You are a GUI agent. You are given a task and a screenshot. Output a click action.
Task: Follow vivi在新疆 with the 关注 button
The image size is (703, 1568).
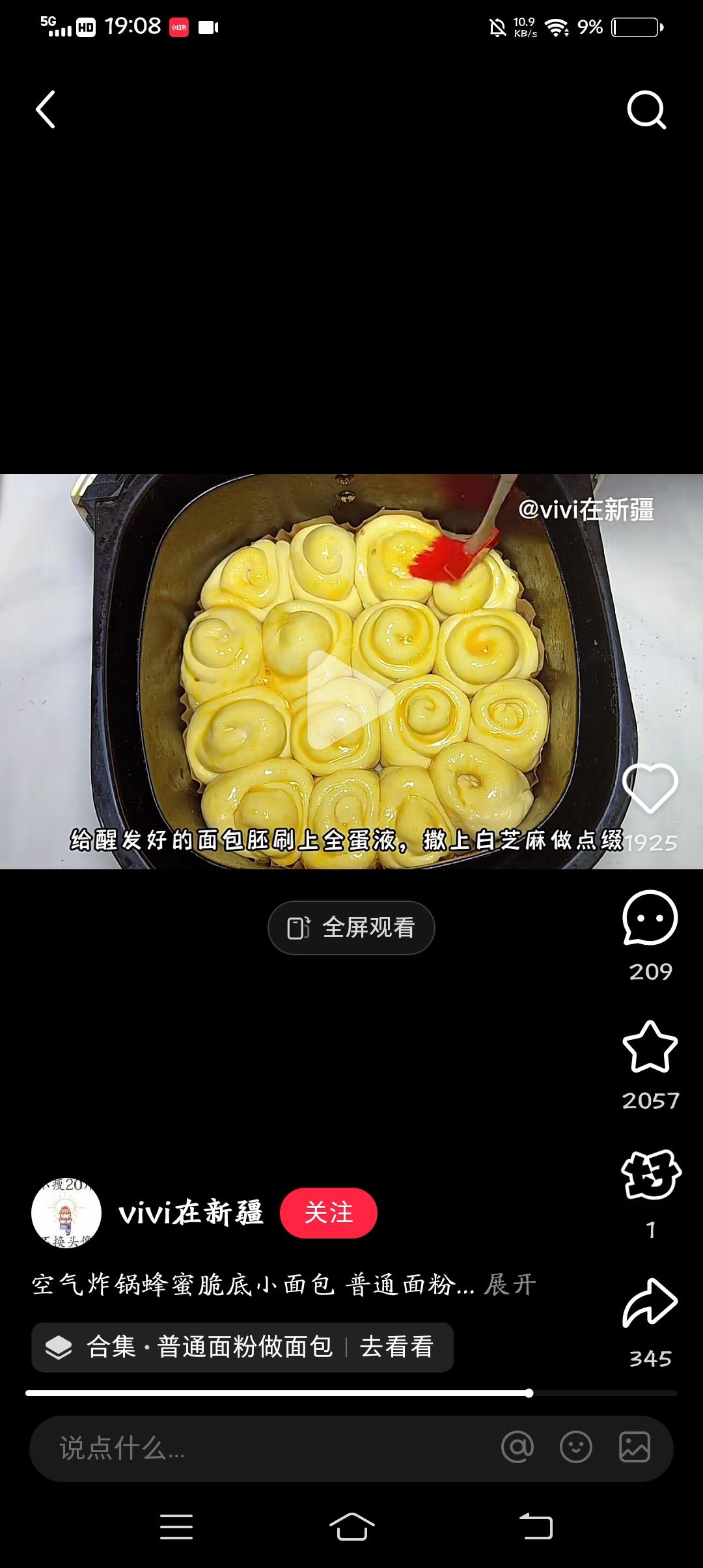[329, 1212]
